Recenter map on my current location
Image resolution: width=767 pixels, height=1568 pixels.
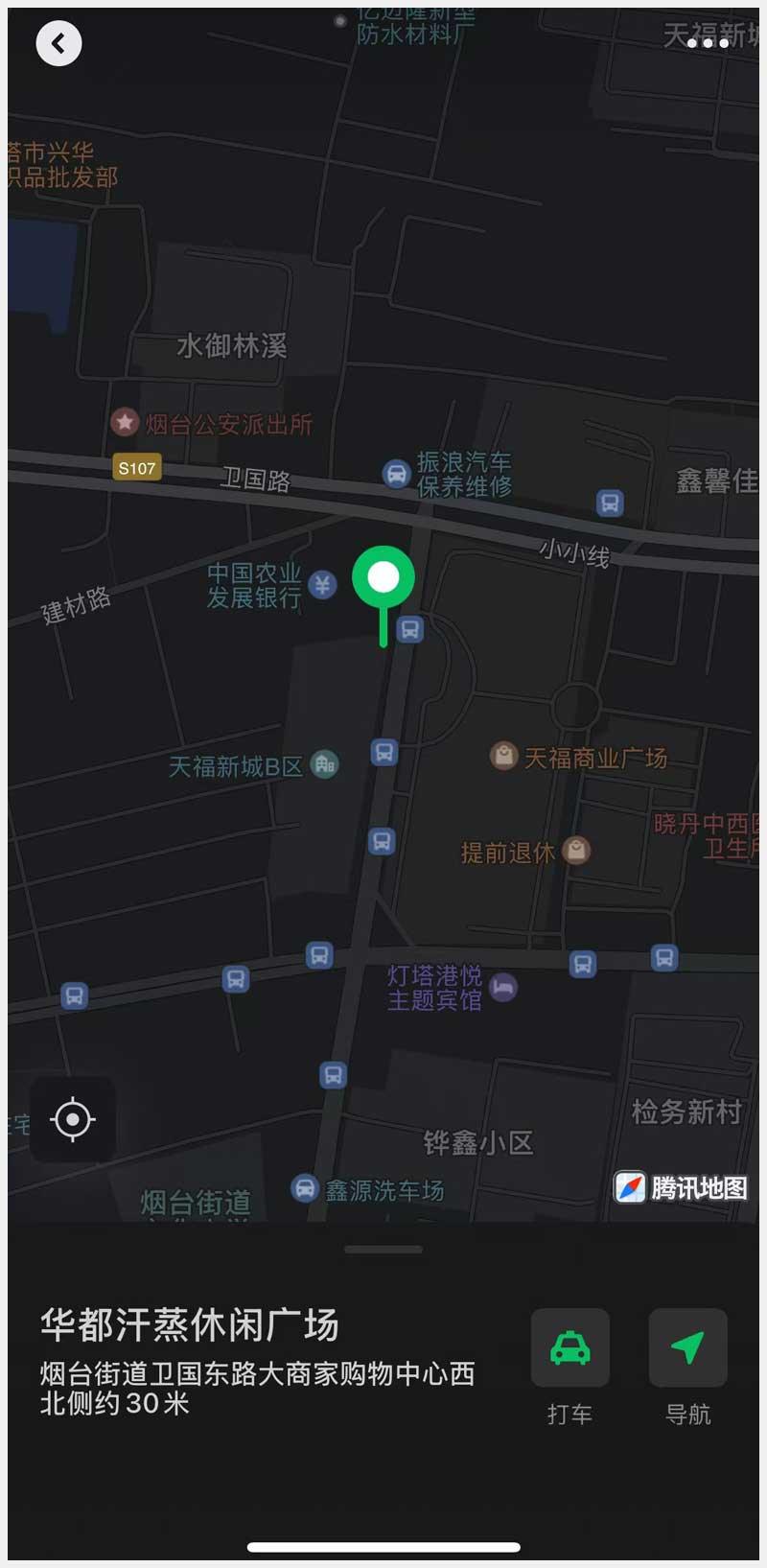click(73, 1119)
